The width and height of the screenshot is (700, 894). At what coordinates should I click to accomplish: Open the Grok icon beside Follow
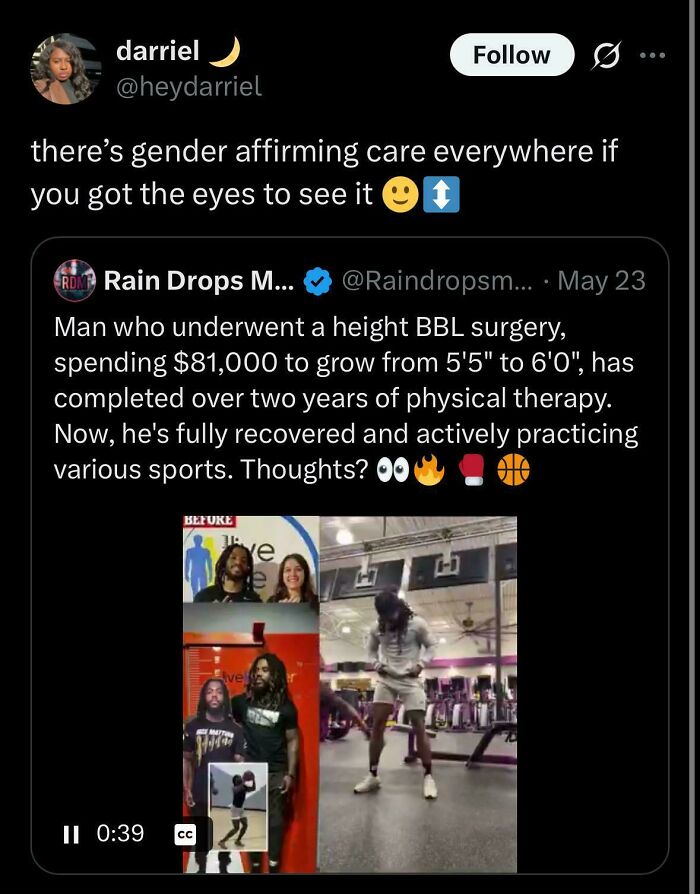tap(607, 56)
